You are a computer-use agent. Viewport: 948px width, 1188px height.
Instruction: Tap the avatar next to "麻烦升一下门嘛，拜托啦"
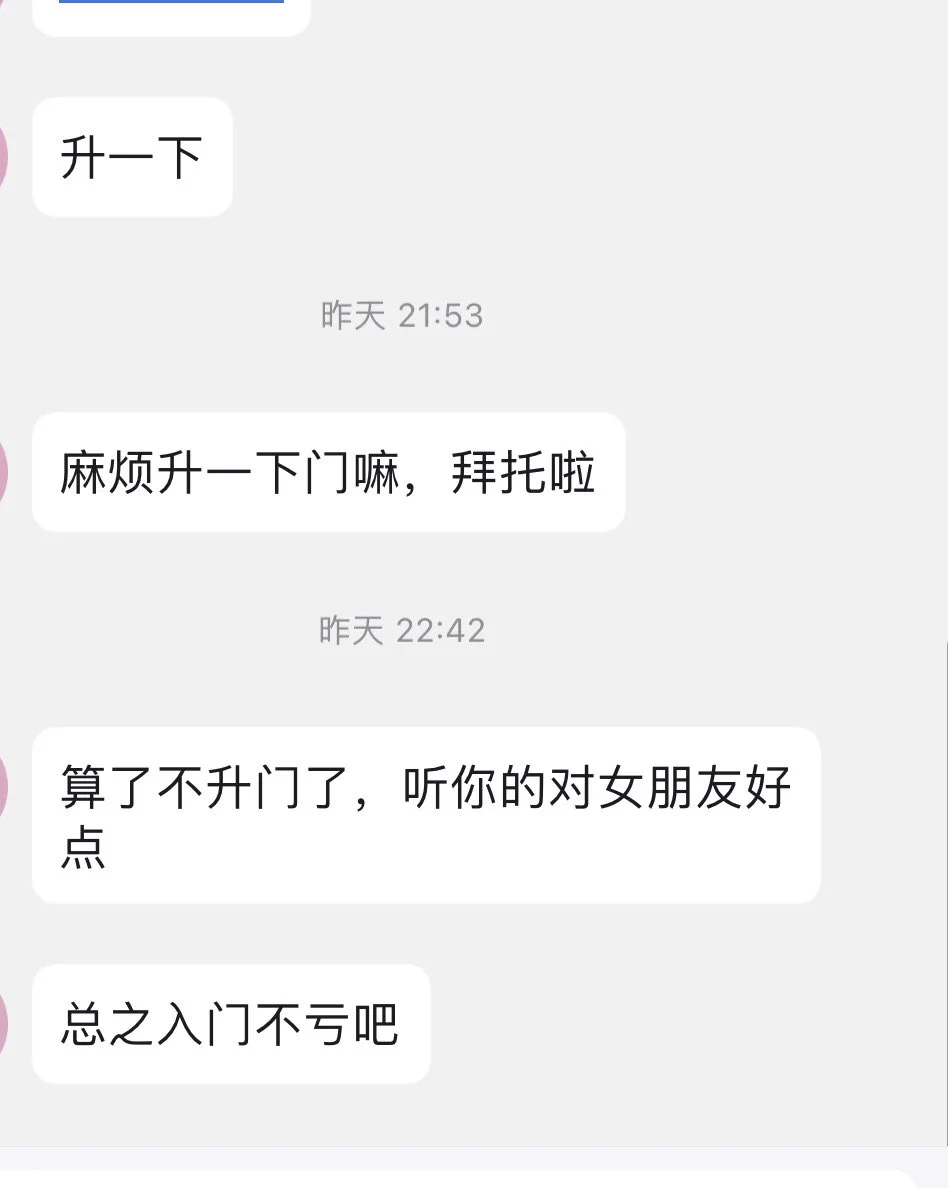coord(3,471)
